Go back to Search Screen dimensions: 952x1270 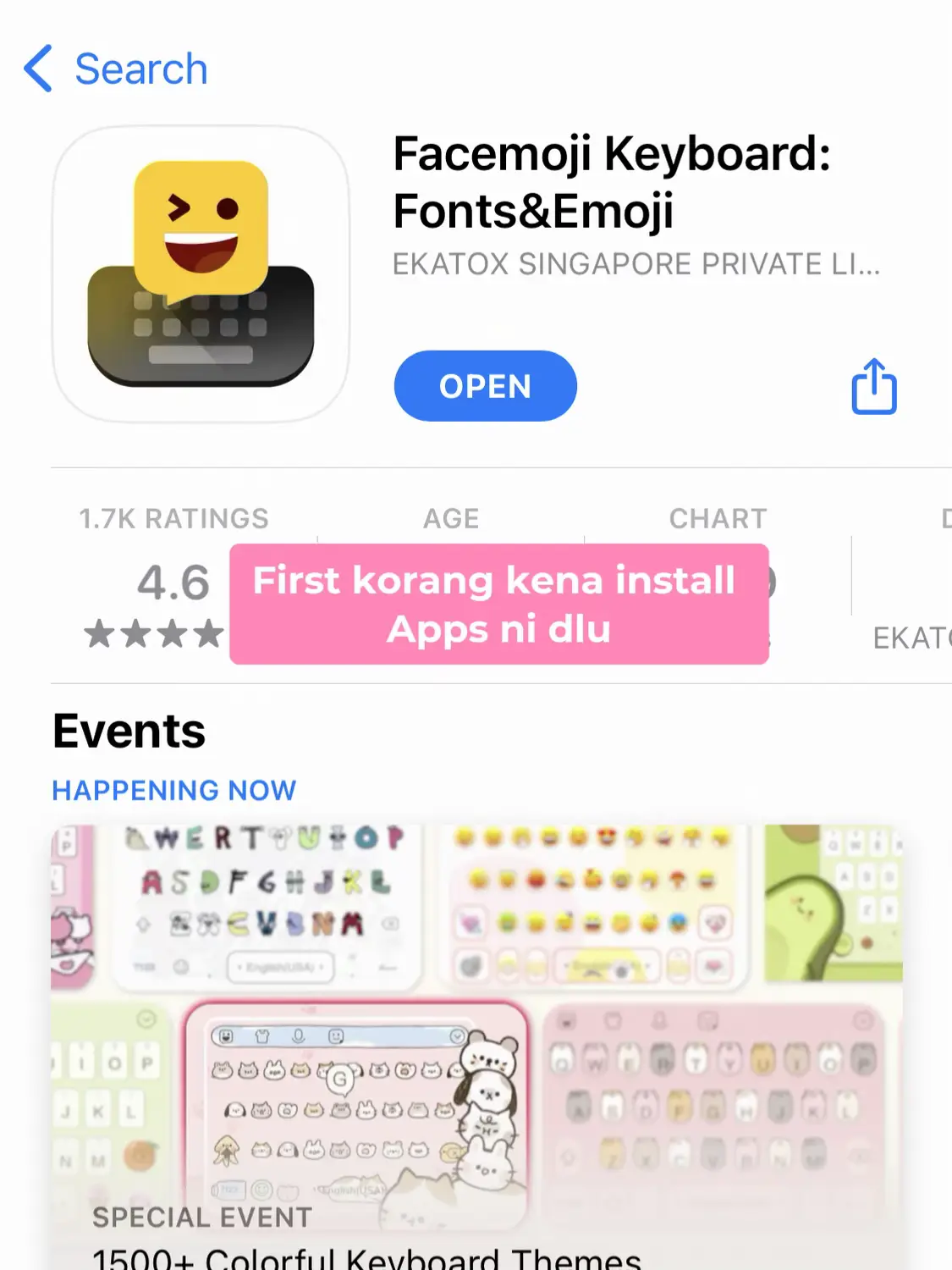coord(116,69)
